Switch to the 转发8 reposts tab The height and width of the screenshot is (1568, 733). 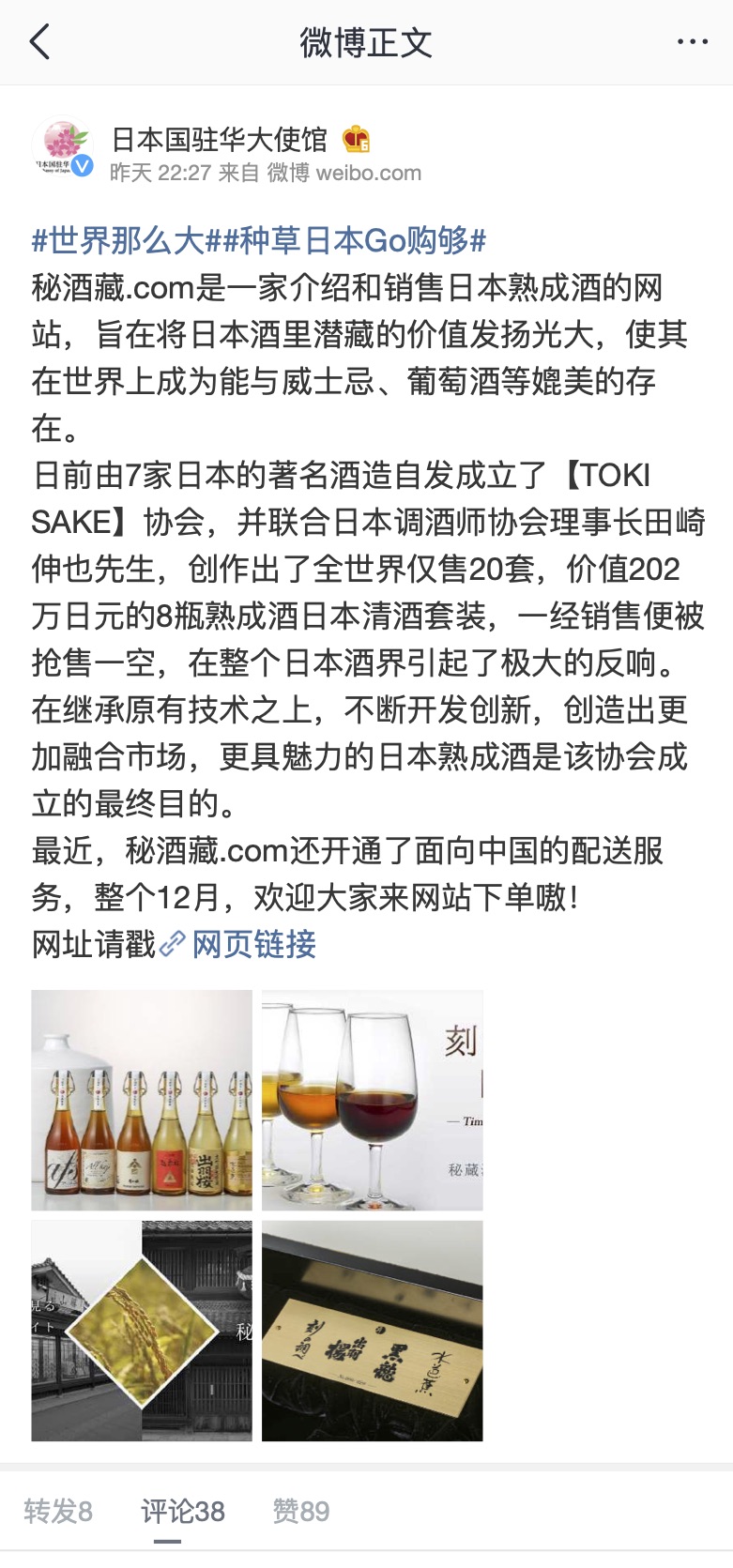click(x=58, y=1511)
